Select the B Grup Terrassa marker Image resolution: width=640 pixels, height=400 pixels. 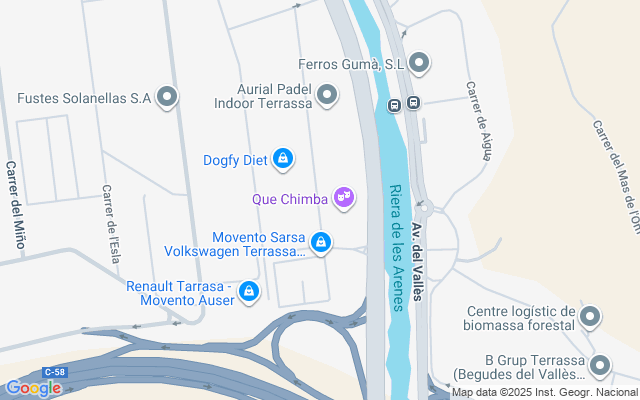[x=600, y=366]
